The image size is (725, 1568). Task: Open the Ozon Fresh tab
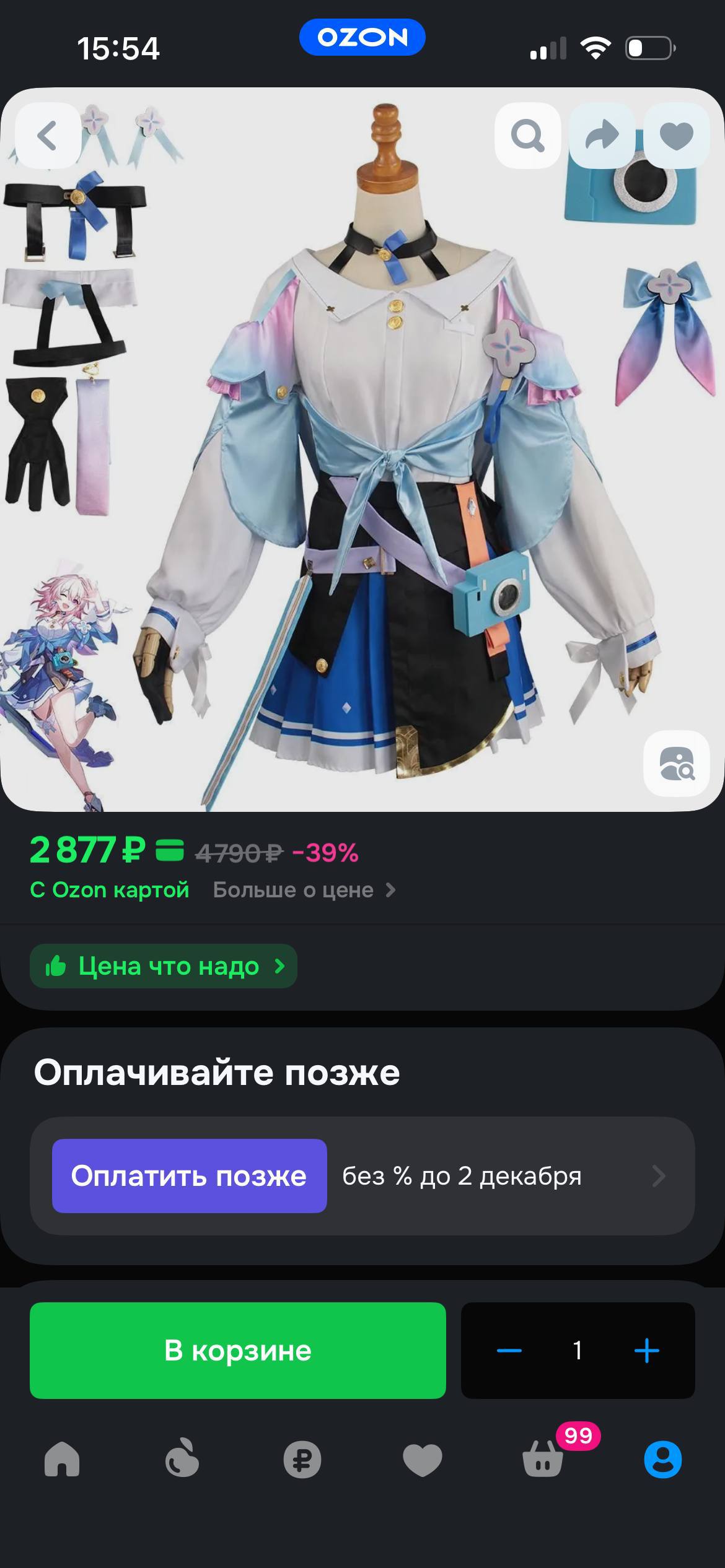point(182,1460)
